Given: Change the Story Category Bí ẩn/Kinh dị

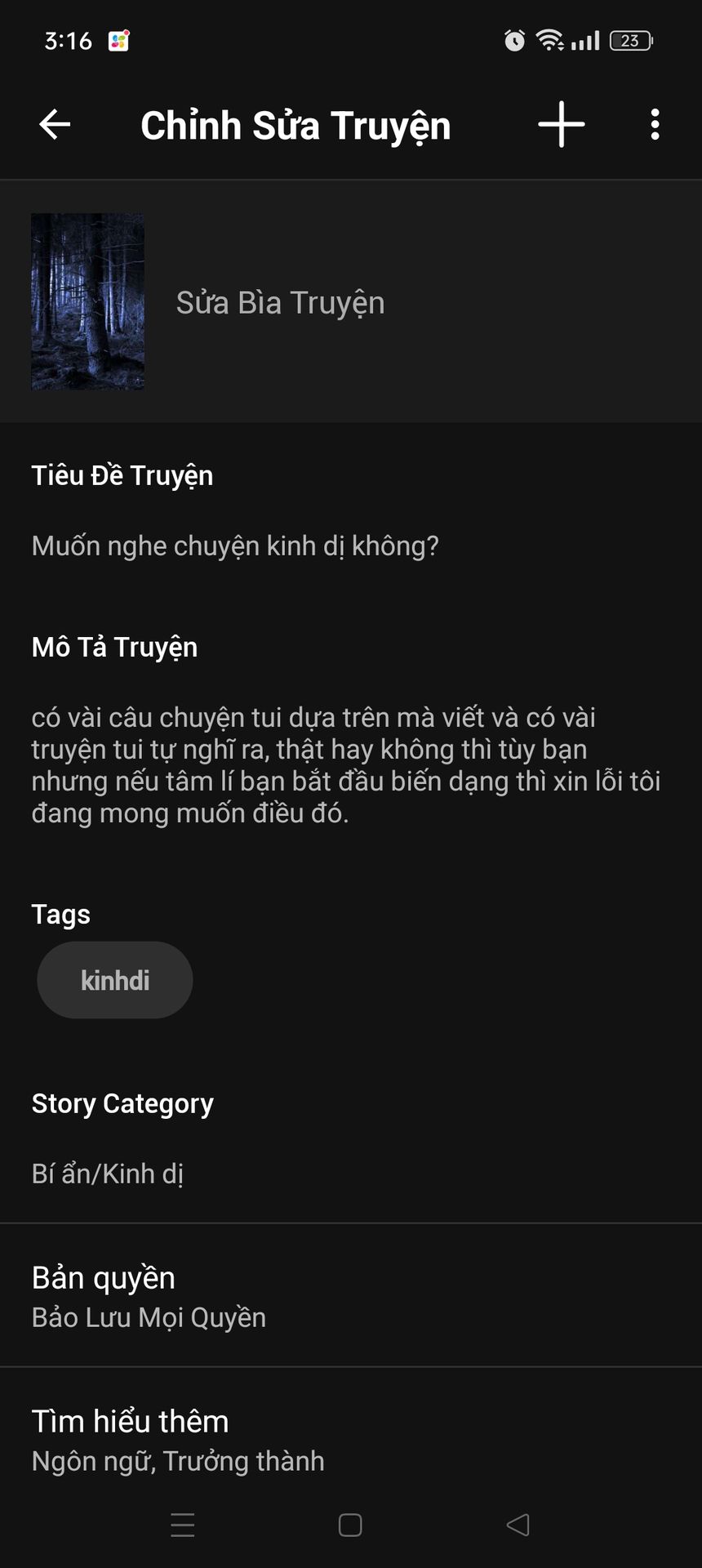Looking at the screenshot, I should tap(107, 1174).
